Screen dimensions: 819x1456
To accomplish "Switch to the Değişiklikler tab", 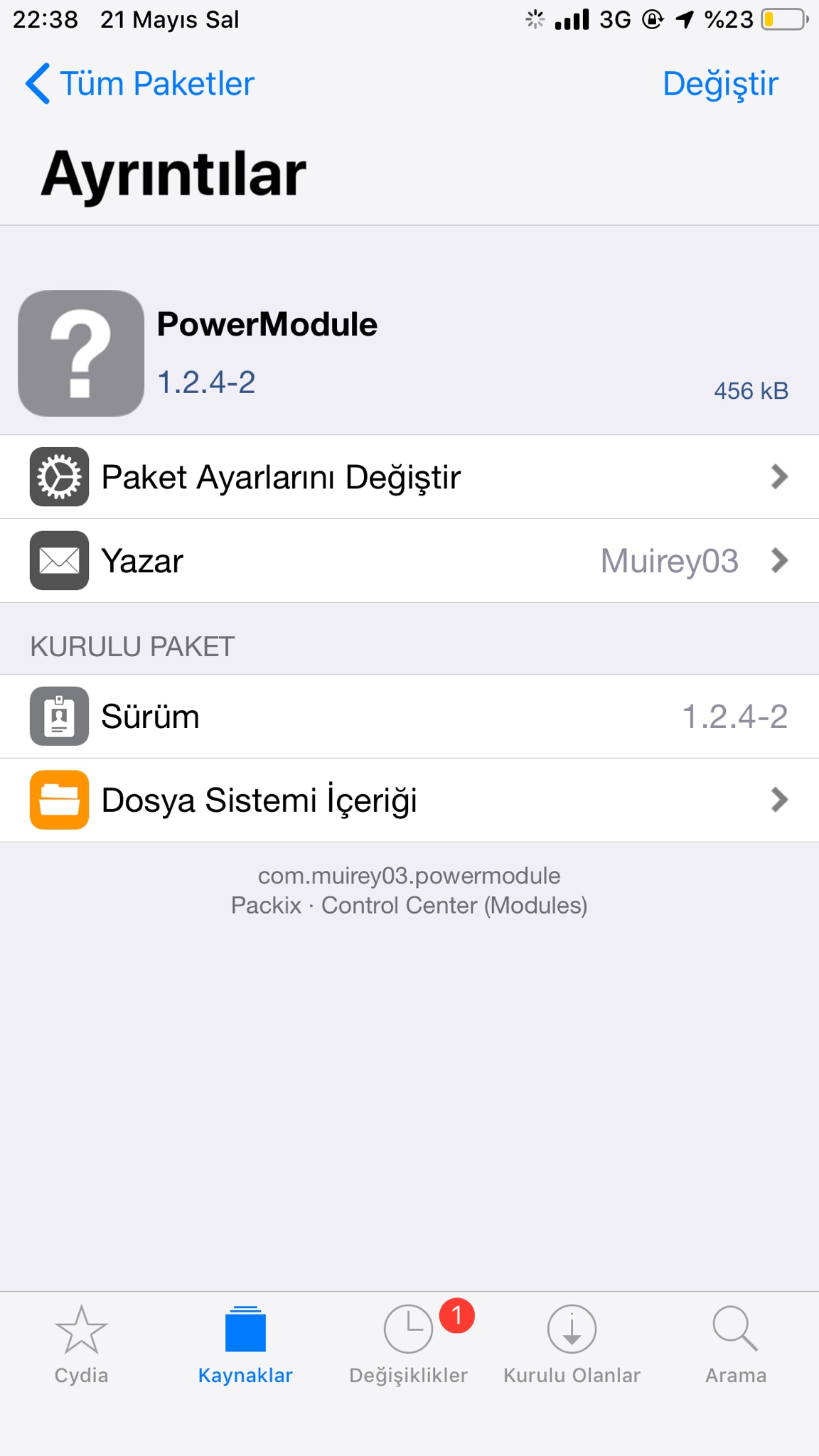I will pyautogui.click(x=409, y=1344).
